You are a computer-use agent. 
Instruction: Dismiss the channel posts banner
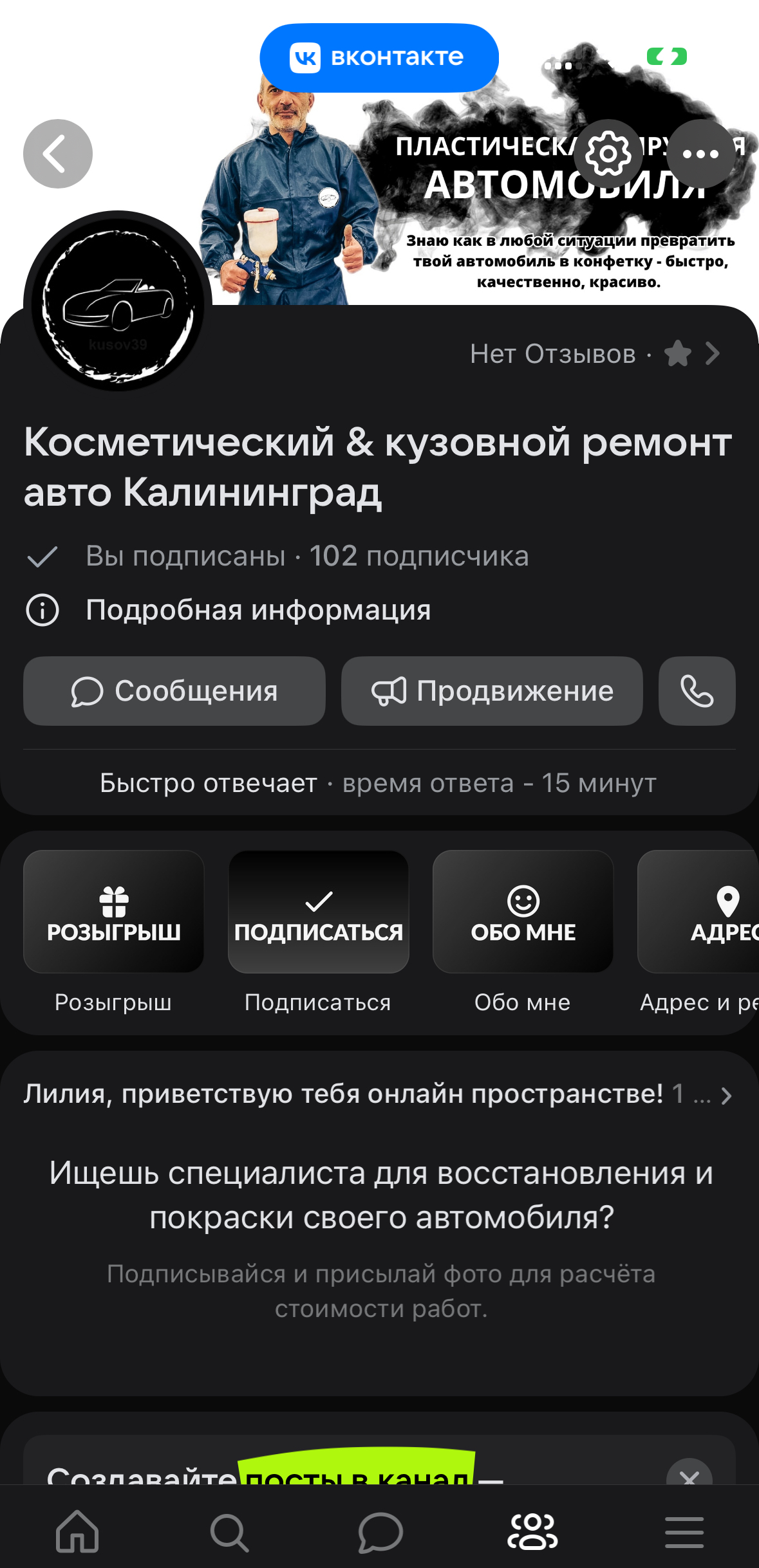(689, 1477)
